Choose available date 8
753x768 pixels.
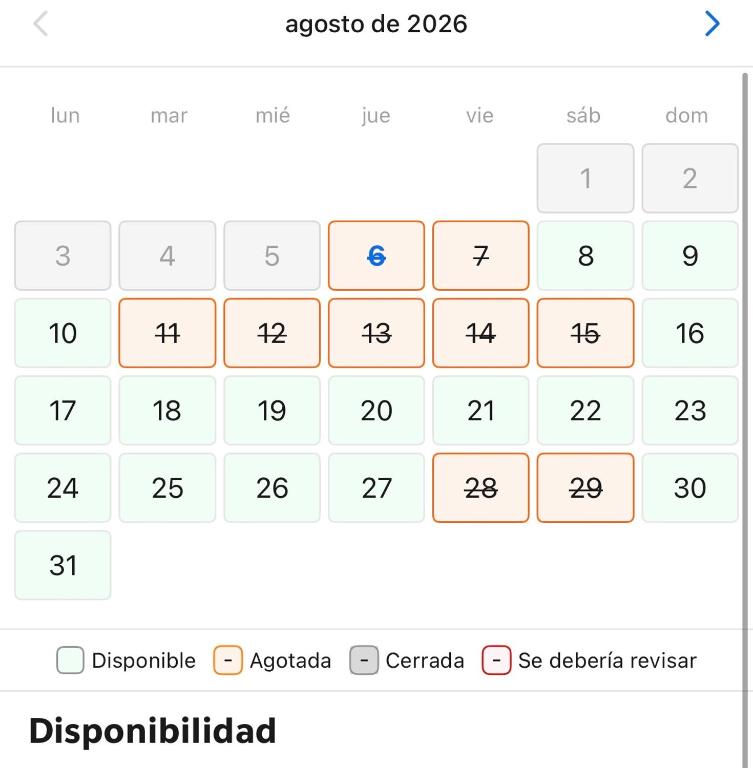585,256
